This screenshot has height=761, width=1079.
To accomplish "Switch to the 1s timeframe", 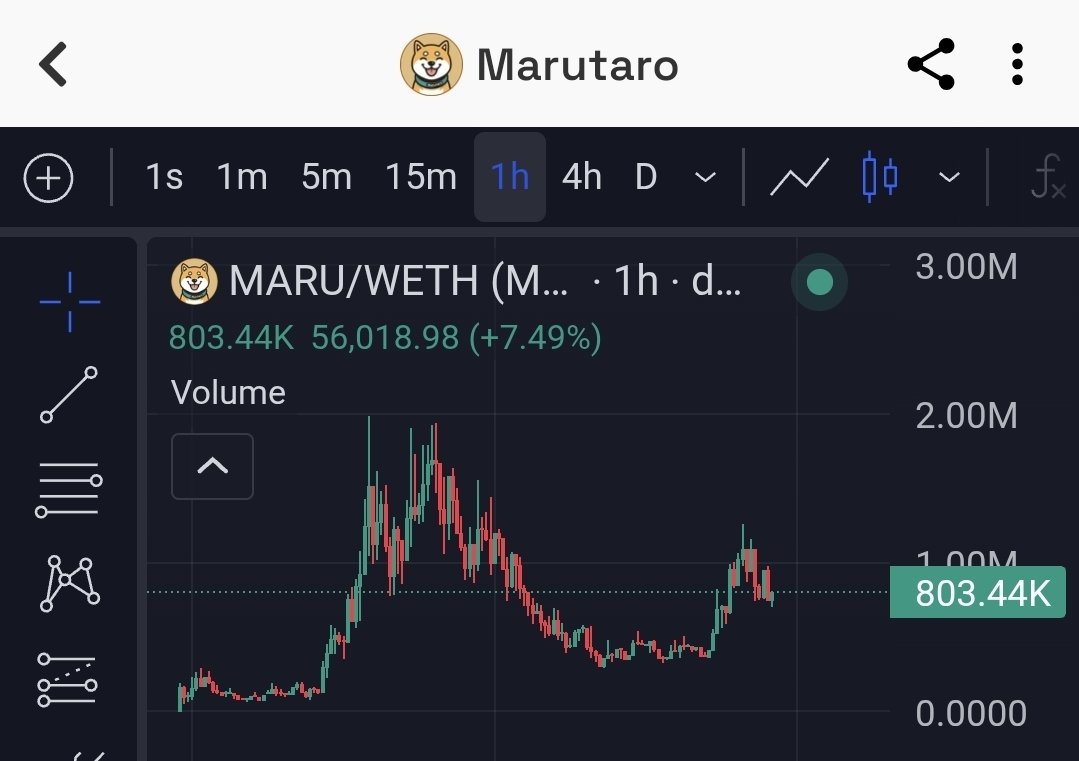I will click(x=164, y=178).
